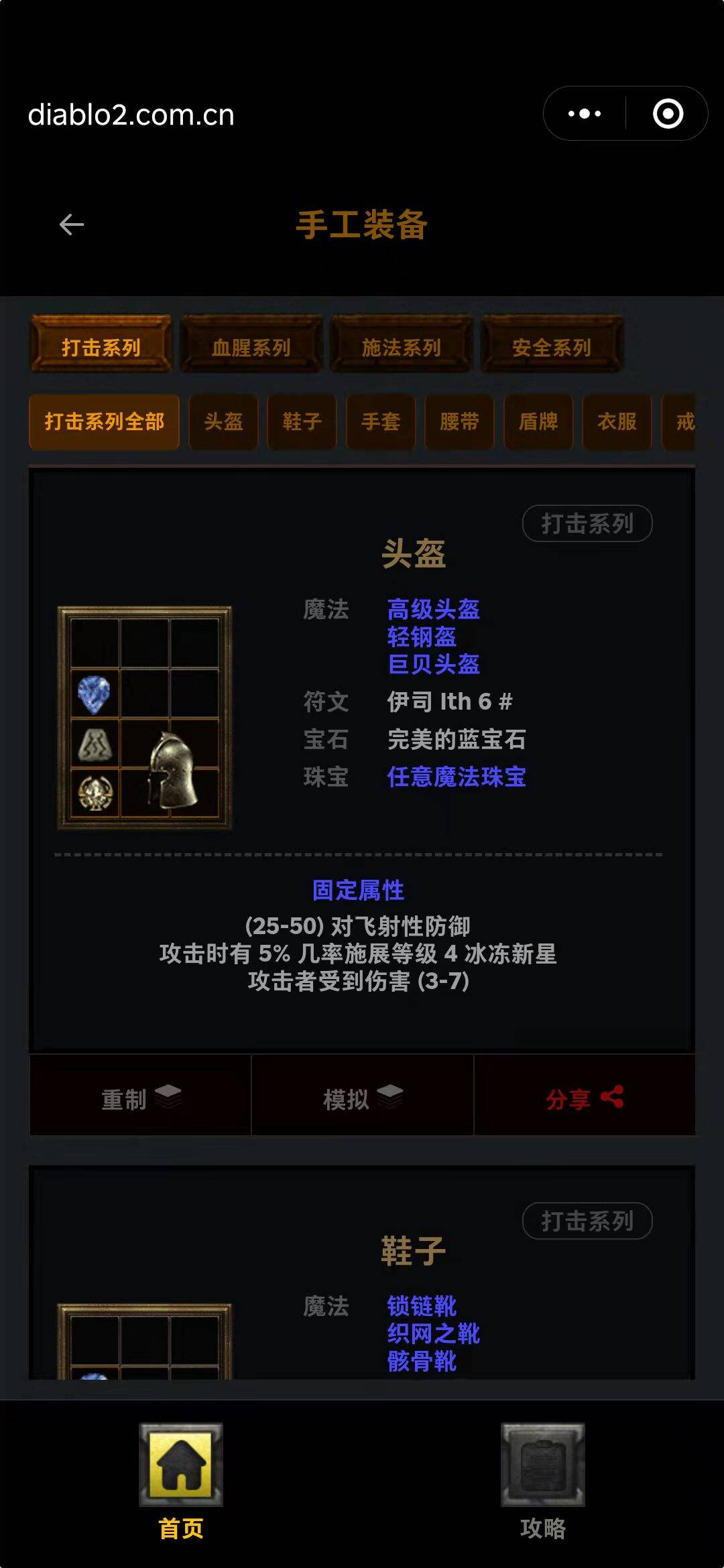The width and height of the screenshot is (724, 1568).
Task: Go back using the arrow icon
Action: click(x=72, y=224)
